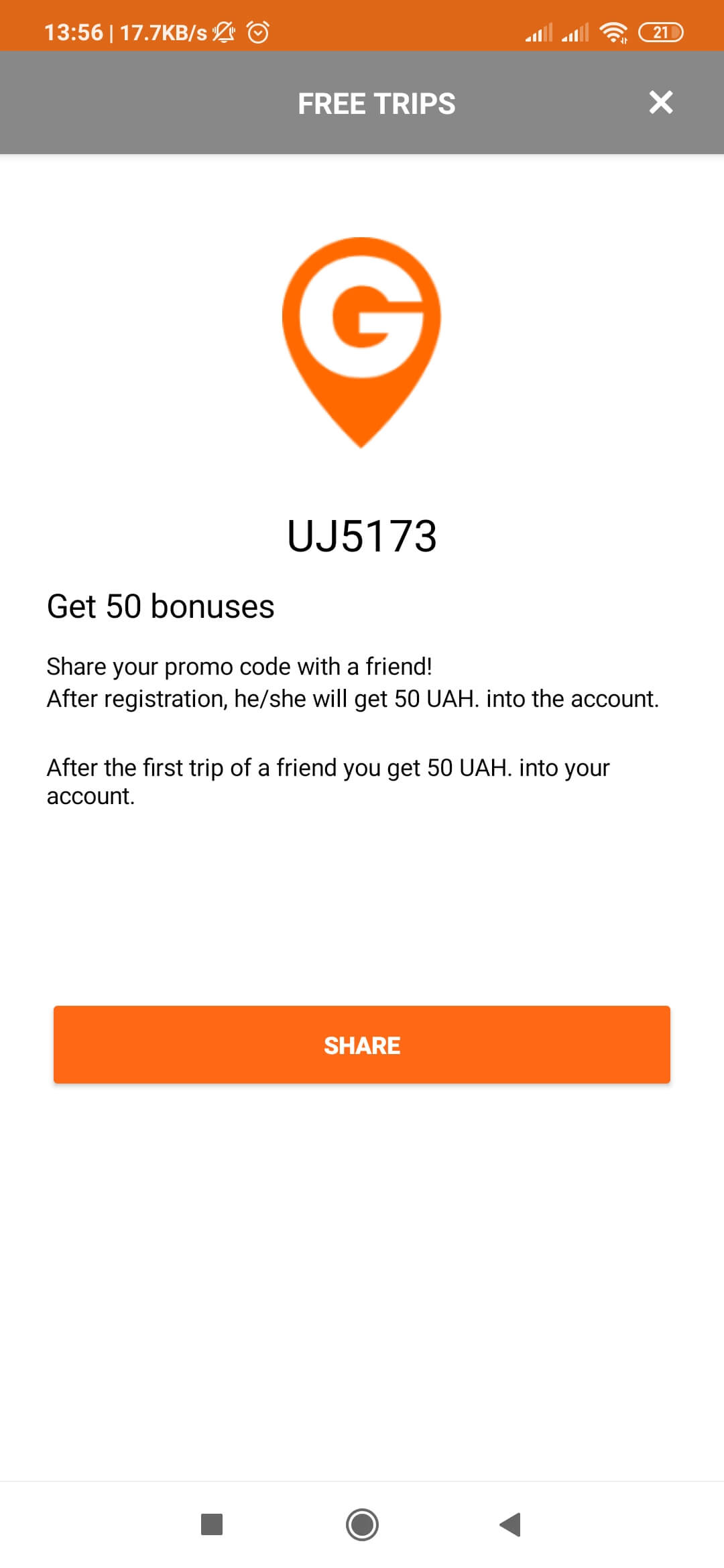Tap the Get 50 bonuses heading
Viewport: 724px width, 1568px height.
(x=160, y=607)
